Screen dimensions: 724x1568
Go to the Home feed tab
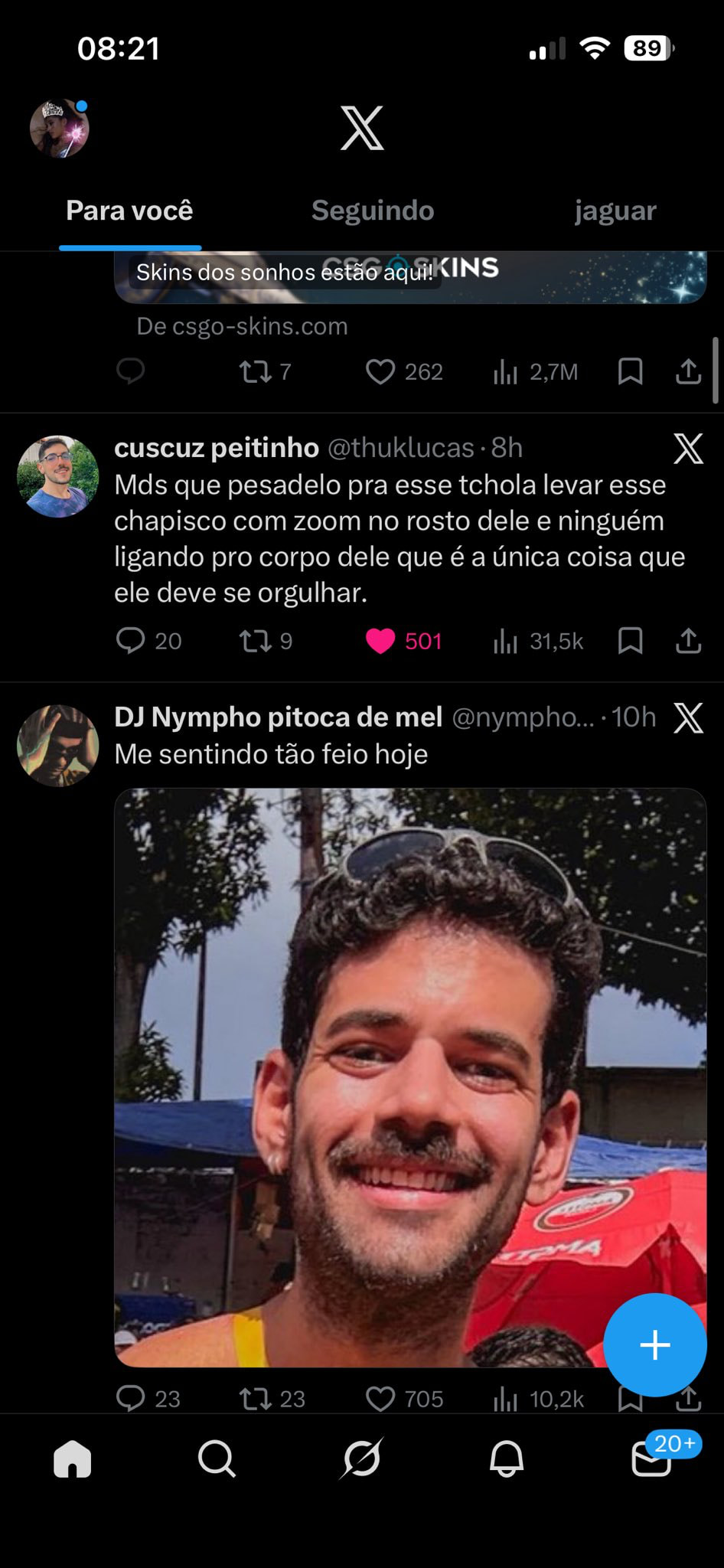tap(73, 1459)
